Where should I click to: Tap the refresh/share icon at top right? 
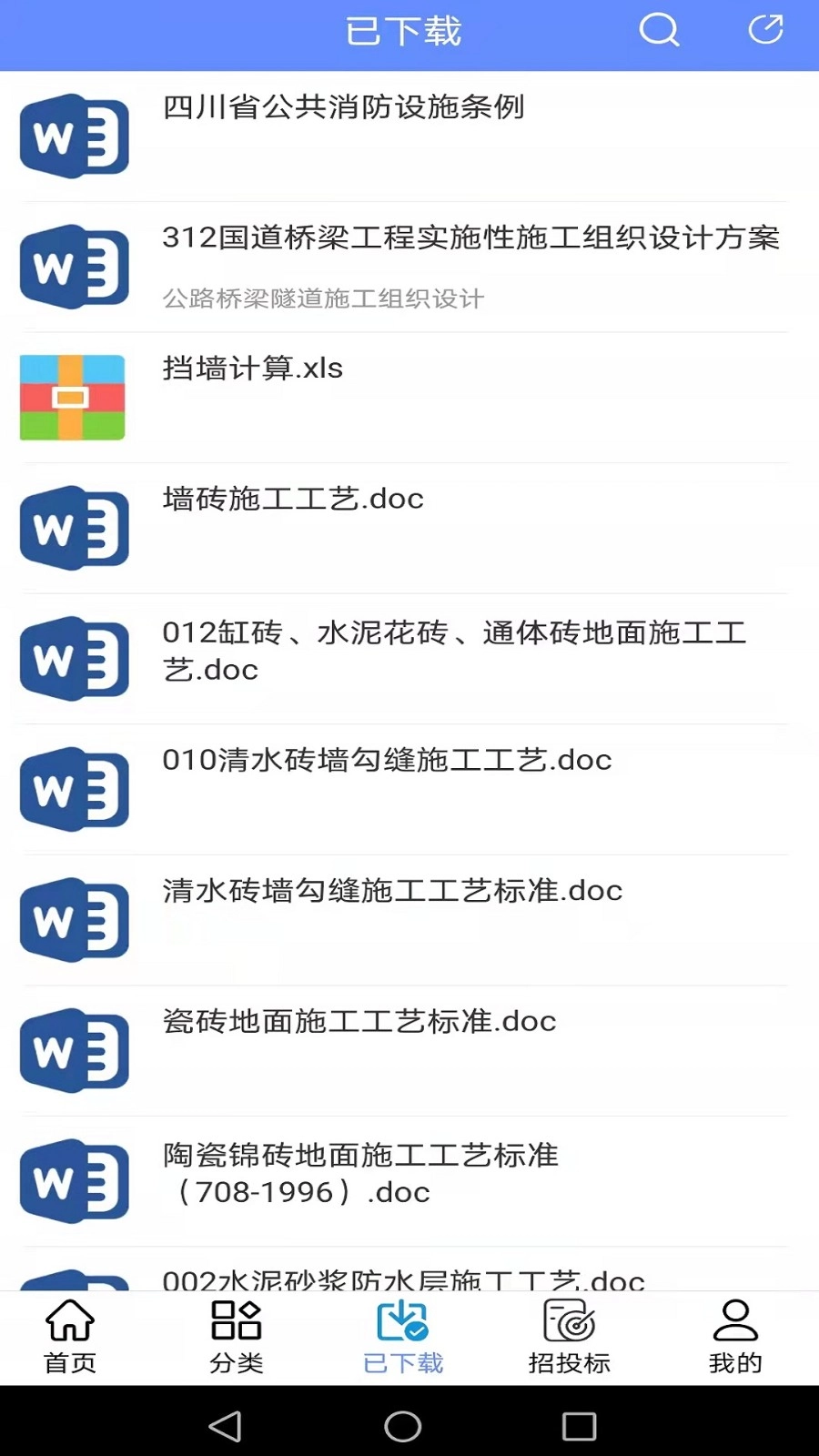pos(765,28)
